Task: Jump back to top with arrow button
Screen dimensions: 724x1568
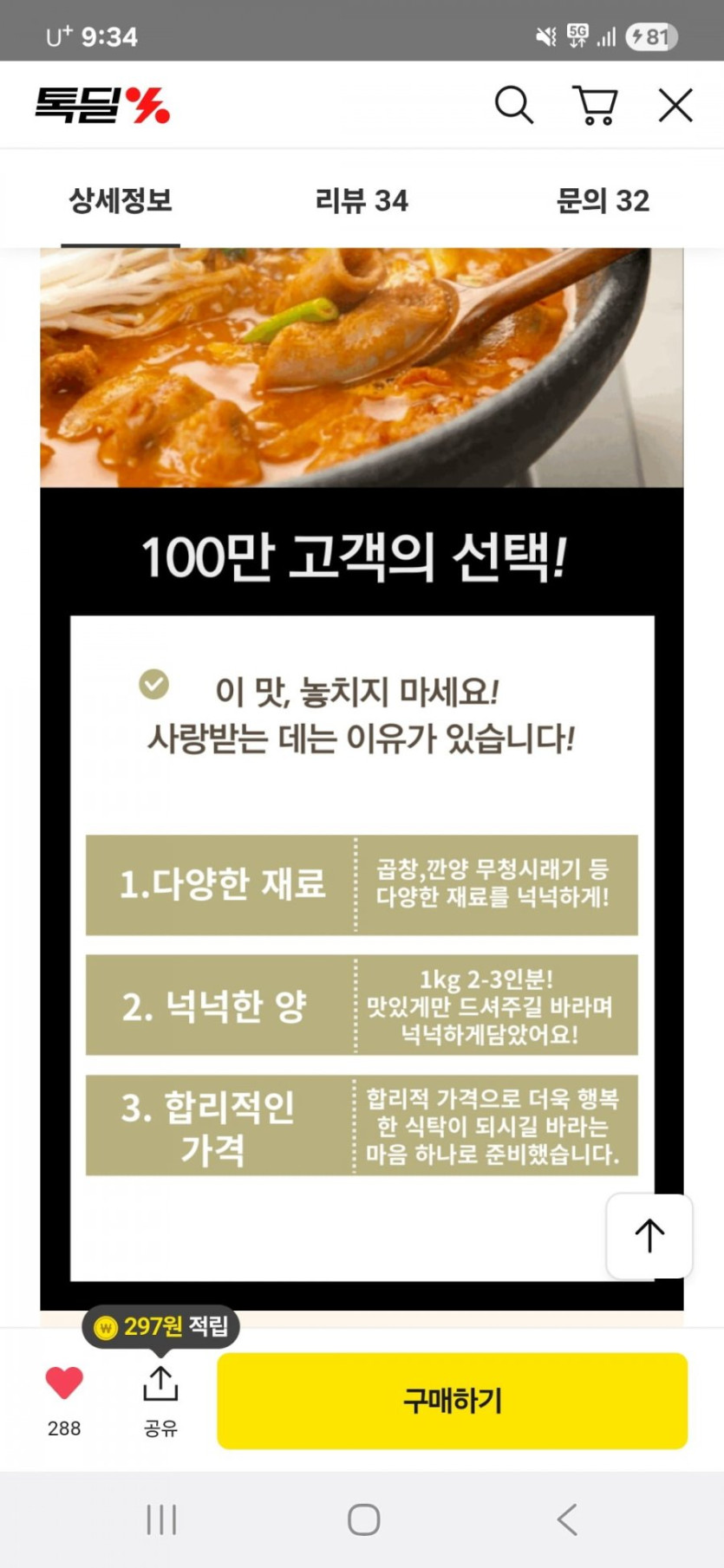Action: (649, 1236)
